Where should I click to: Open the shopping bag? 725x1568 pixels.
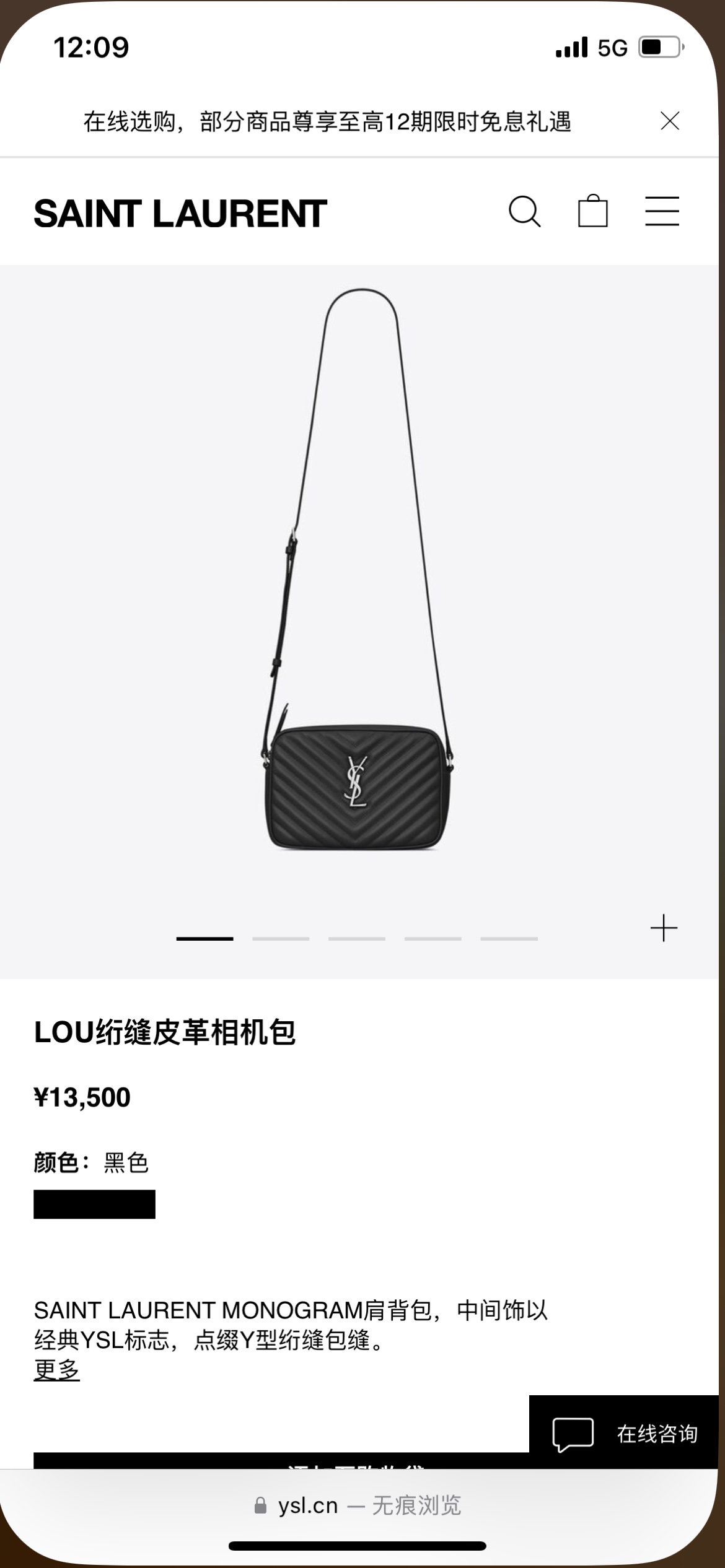coord(592,212)
